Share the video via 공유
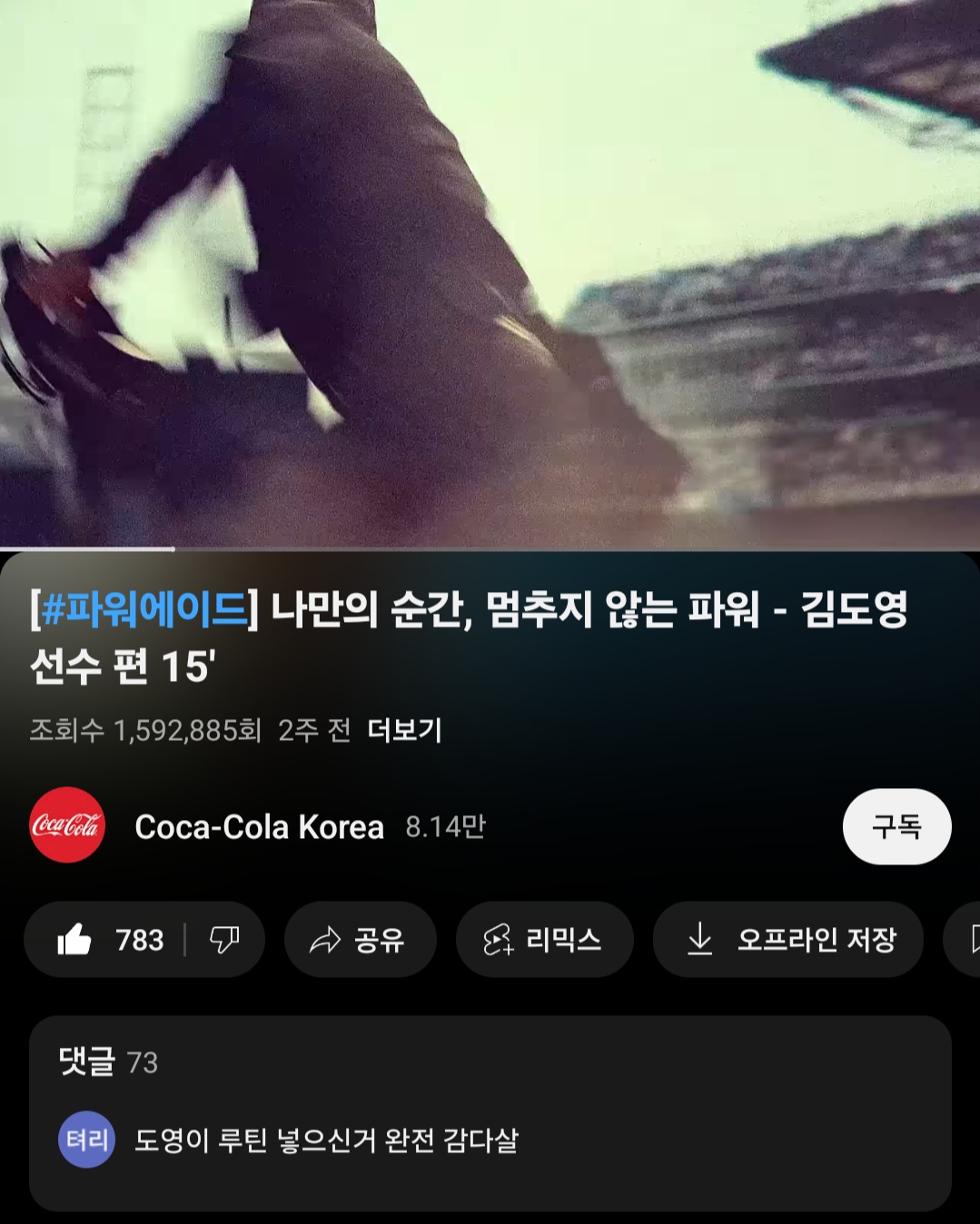The height and width of the screenshot is (1224, 980). click(x=360, y=940)
